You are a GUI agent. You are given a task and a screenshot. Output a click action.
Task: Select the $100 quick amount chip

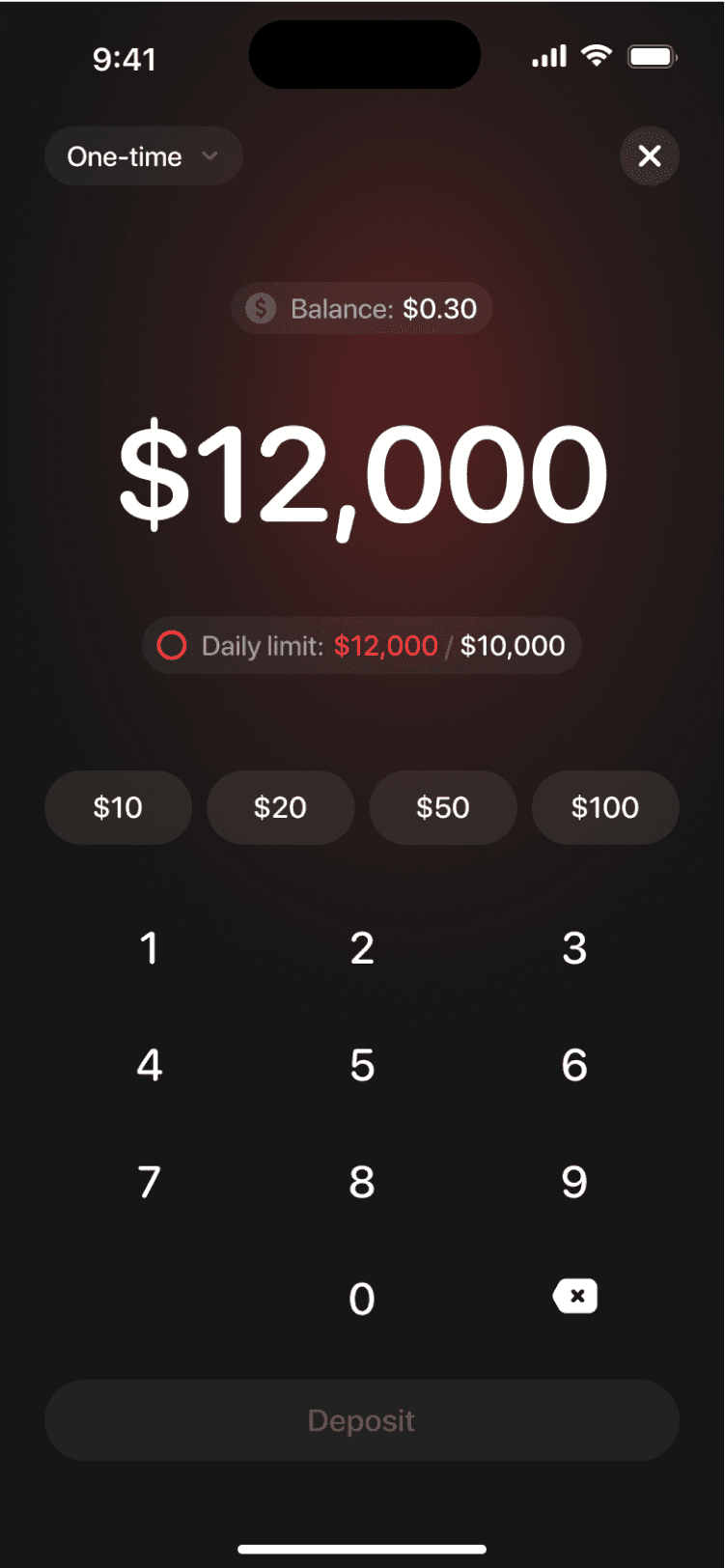pyautogui.click(x=605, y=807)
